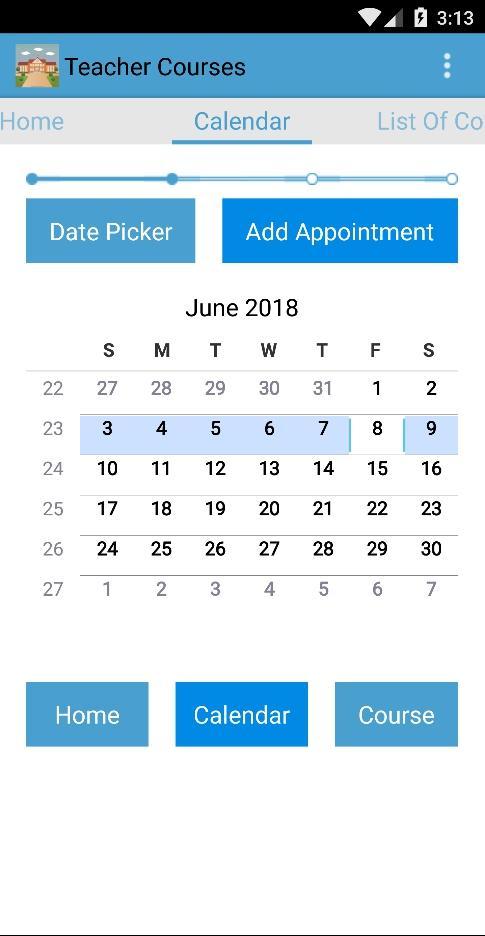The height and width of the screenshot is (936, 485).
Task: Select June 15 on the calendar
Action: [377, 469]
